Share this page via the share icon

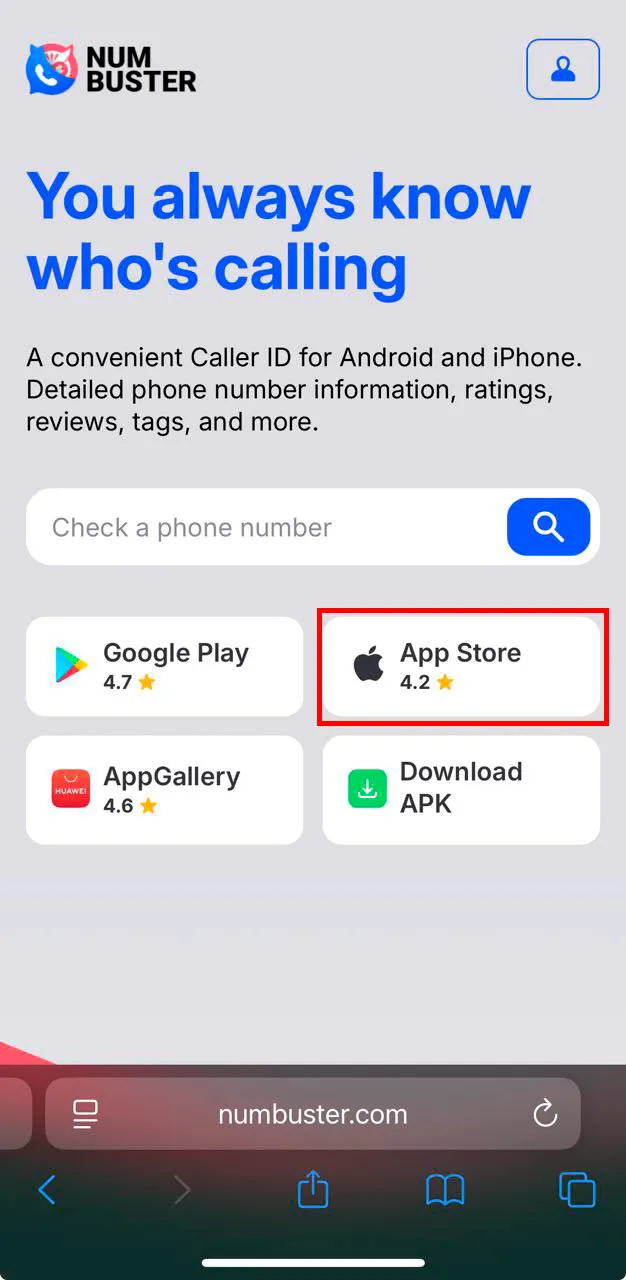click(x=313, y=1190)
